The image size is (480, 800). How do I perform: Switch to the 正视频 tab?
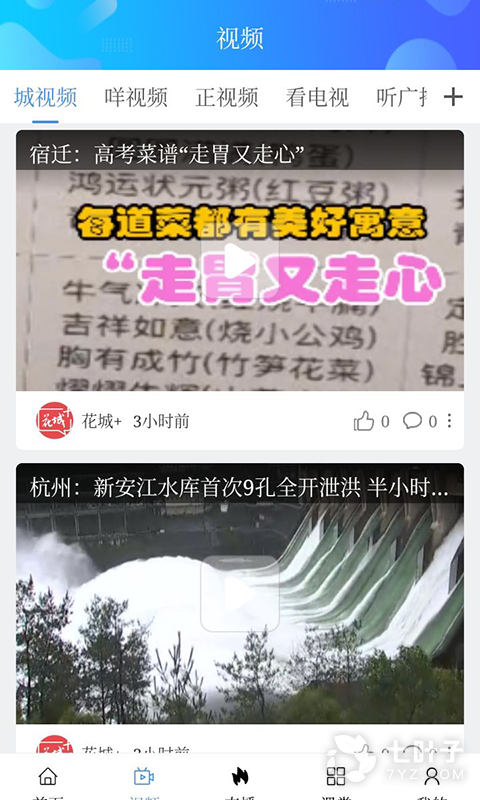(226, 97)
